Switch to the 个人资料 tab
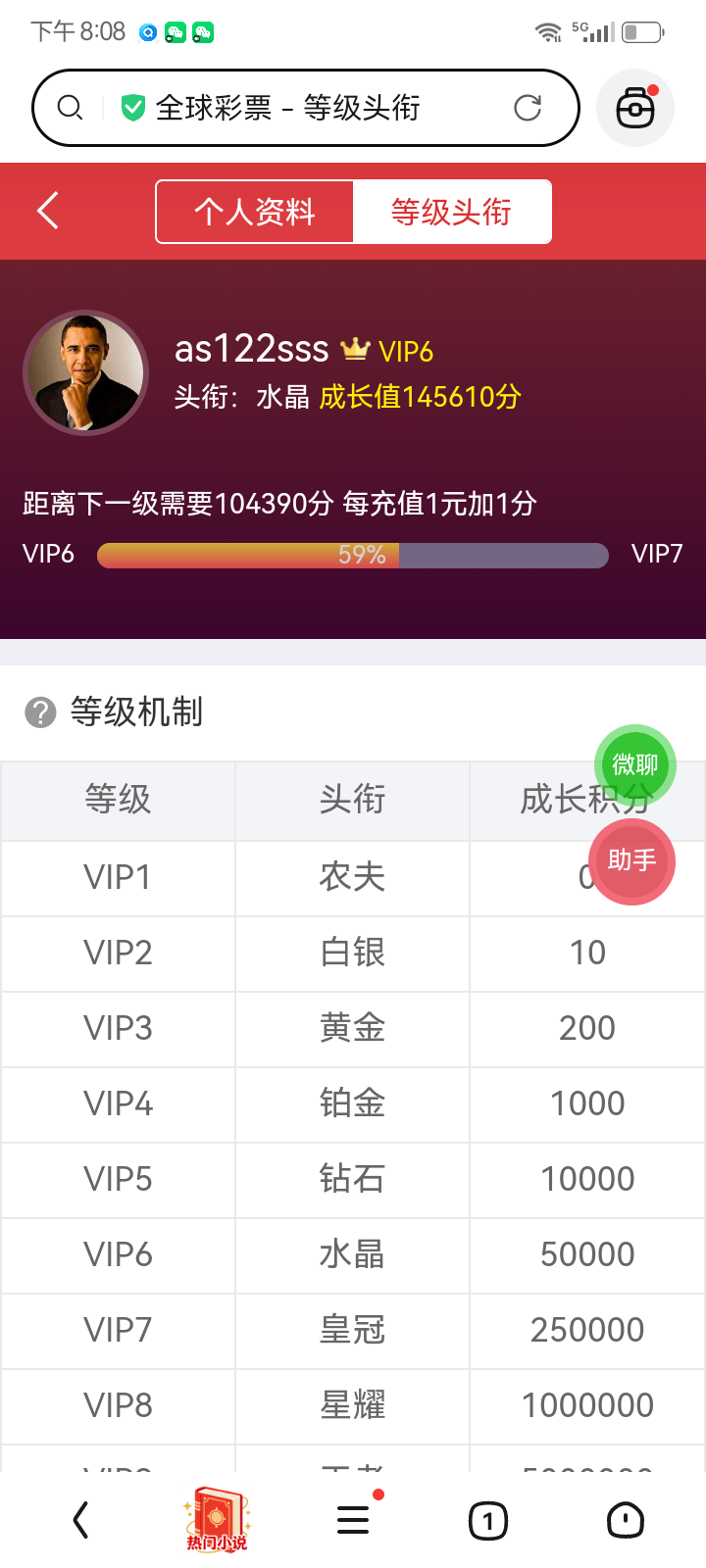The width and height of the screenshot is (706, 1568). coord(254,210)
